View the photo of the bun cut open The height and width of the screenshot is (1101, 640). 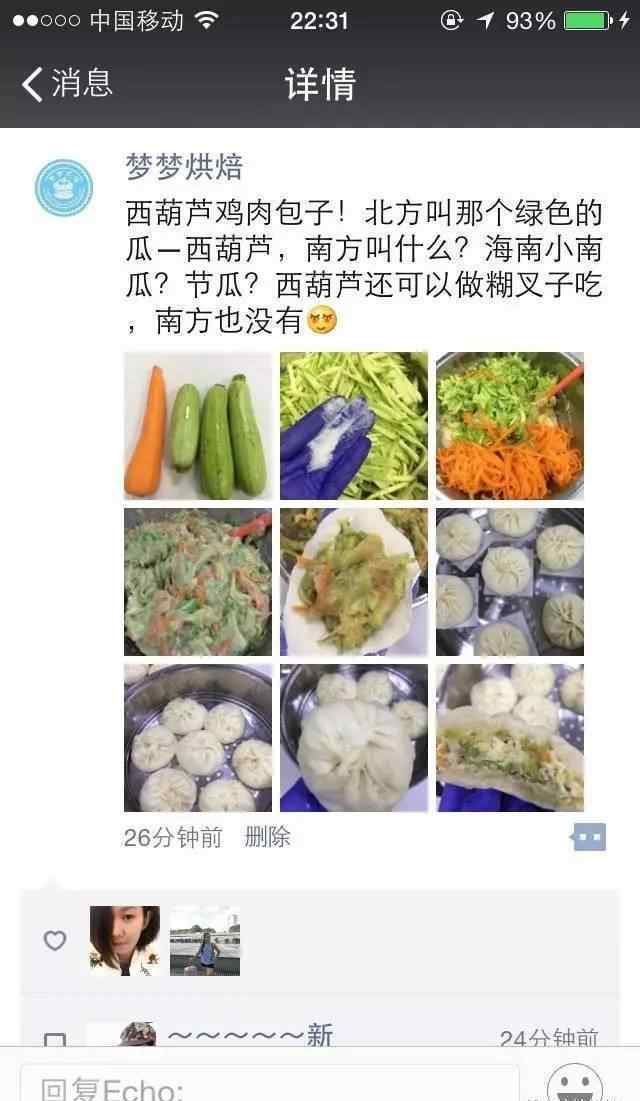510,738
